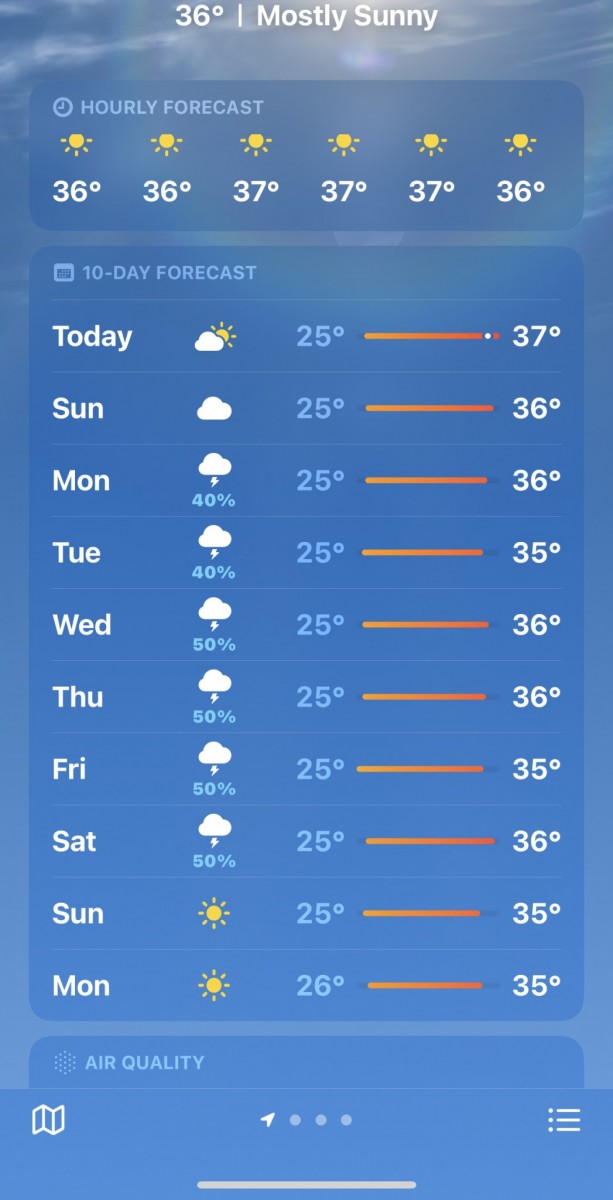The width and height of the screenshot is (613, 1200).
Task: Open the Hourly Forecast card
Action: click(x=306, y=156)
